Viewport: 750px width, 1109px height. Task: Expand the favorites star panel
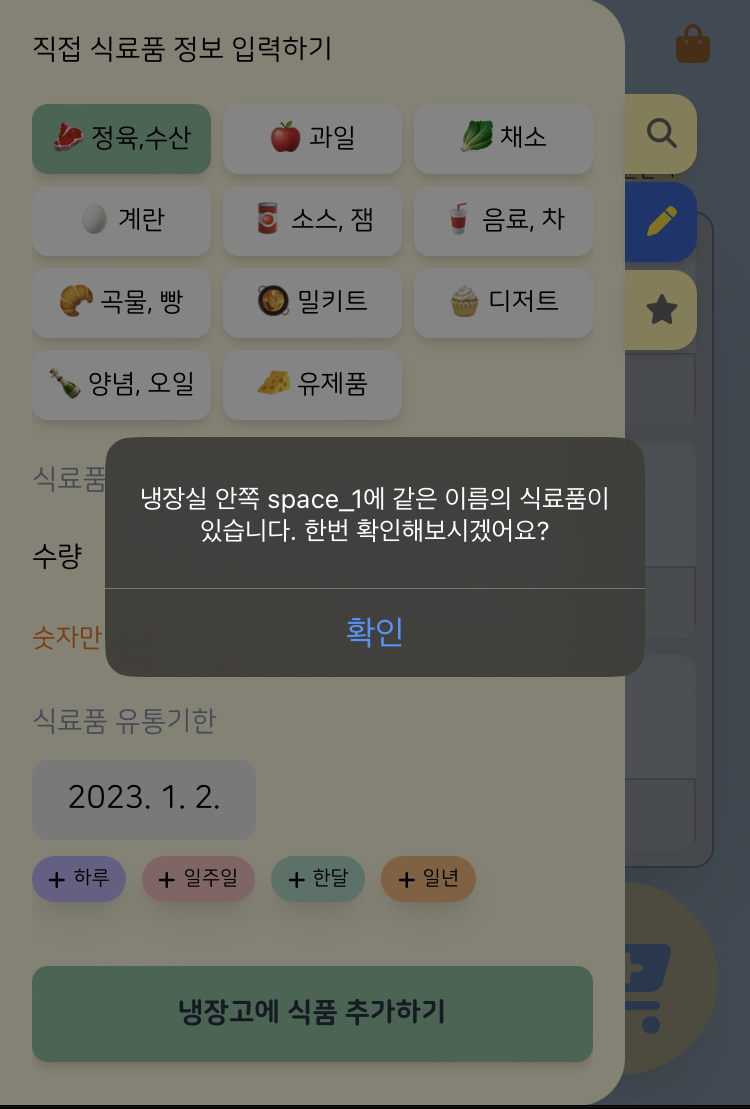coord(660,311)
